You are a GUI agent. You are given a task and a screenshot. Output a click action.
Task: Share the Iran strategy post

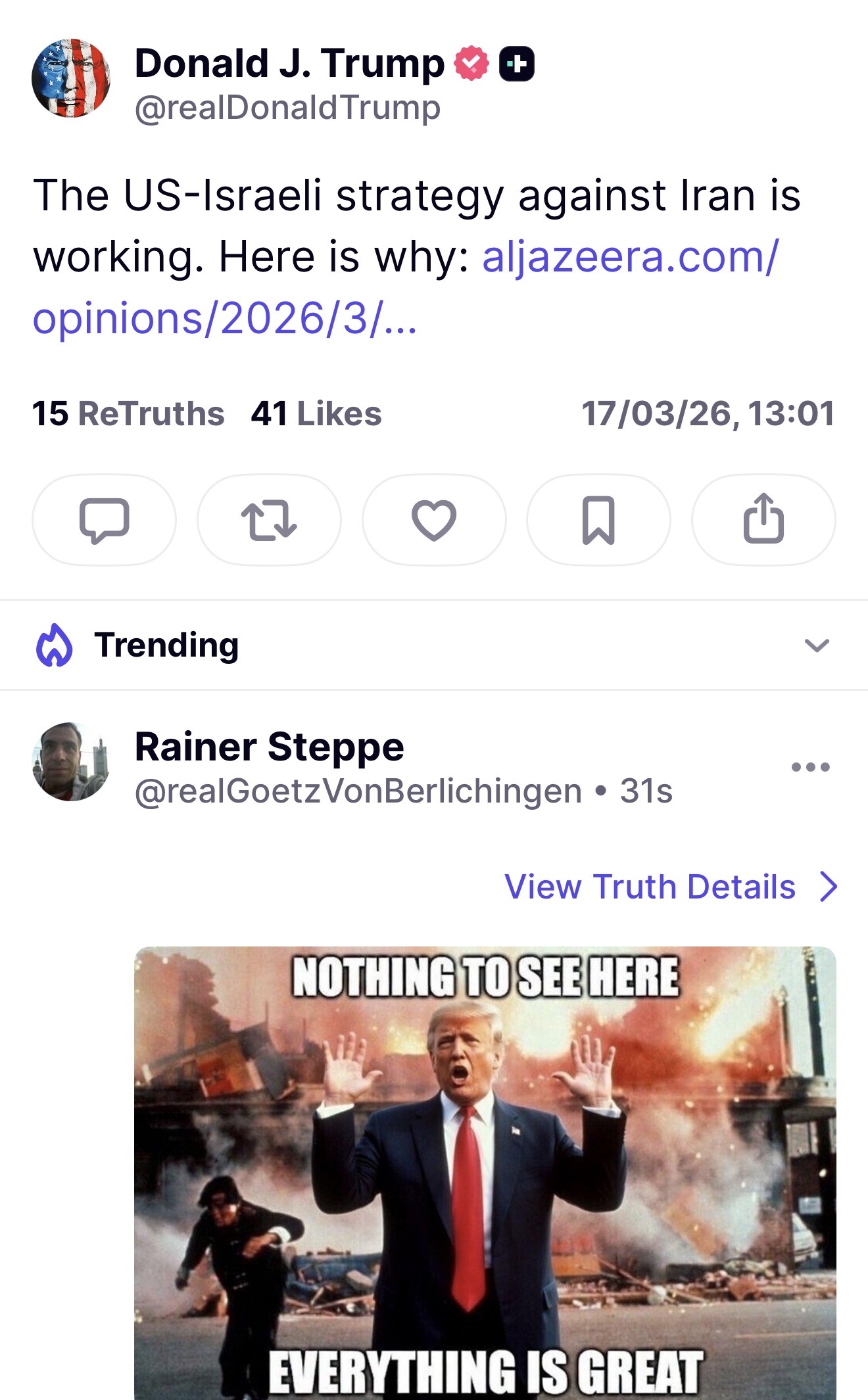(x=763, y=520)
